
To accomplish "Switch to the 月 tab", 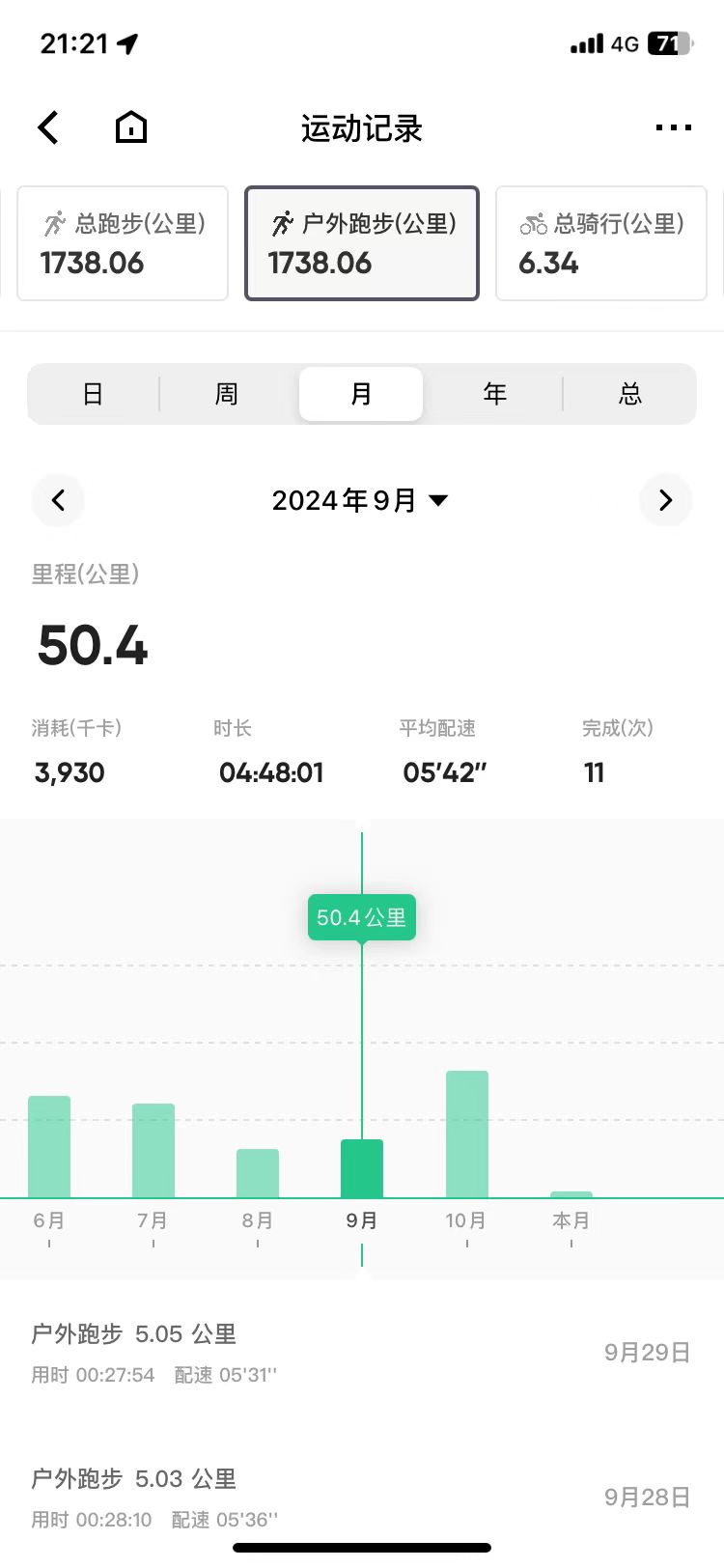I will pyautogui.click(x=361, y=394).
